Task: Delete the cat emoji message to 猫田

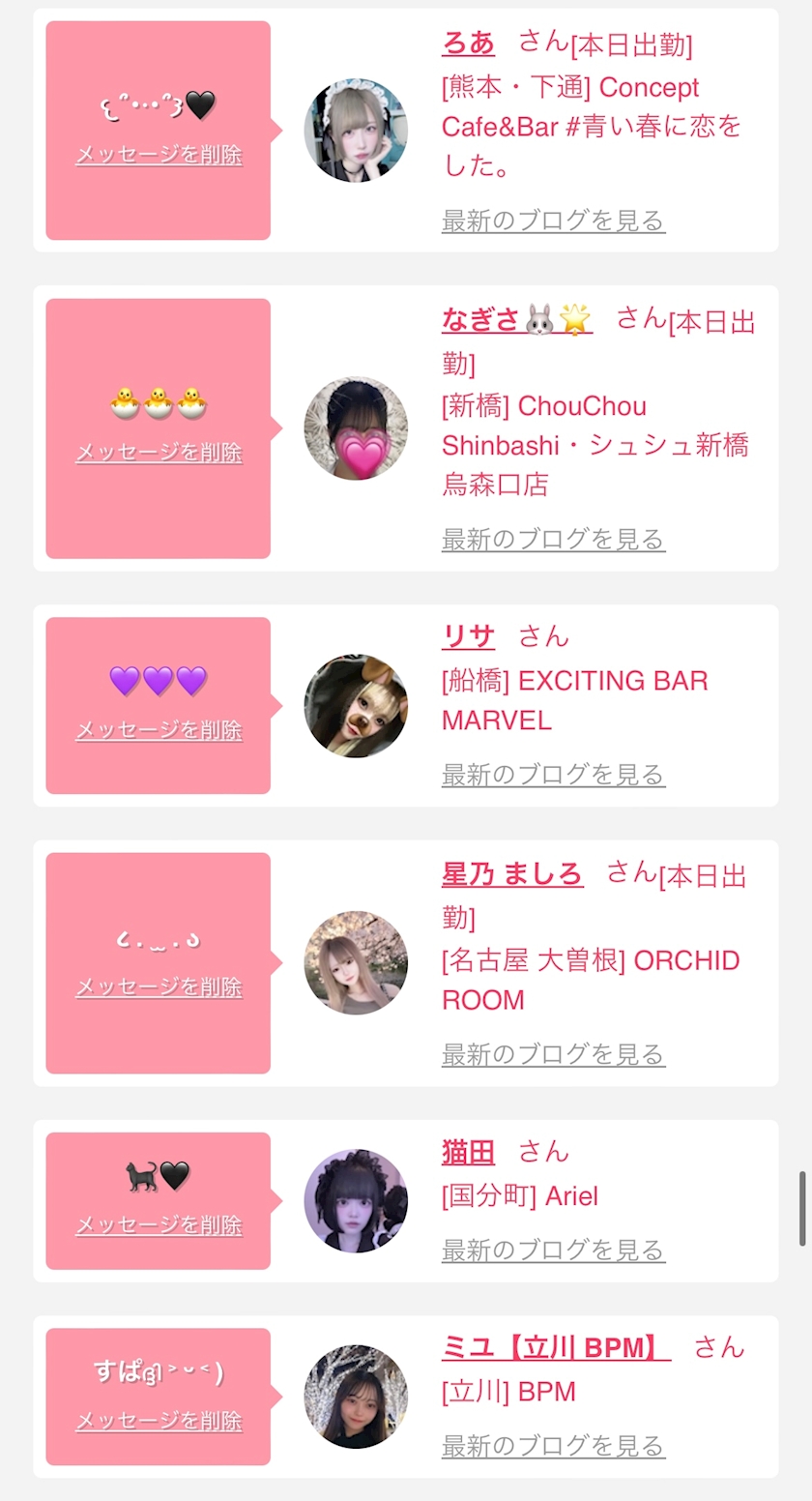Action: coord(159,1224)
